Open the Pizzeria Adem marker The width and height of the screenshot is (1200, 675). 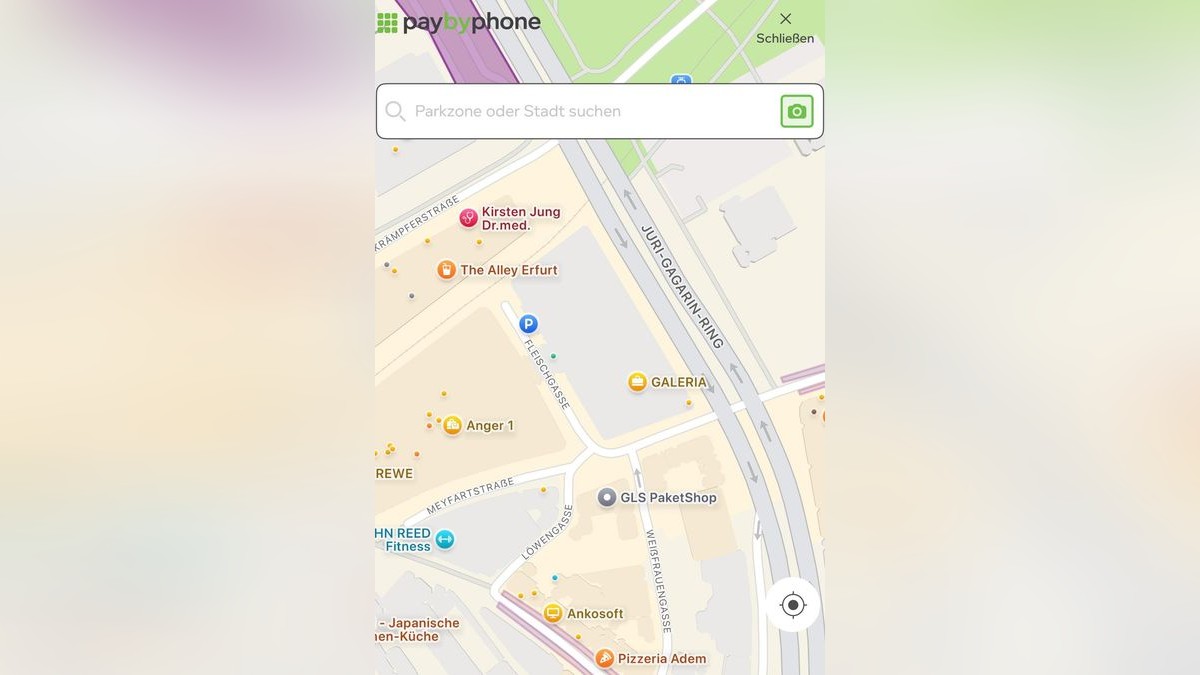pyautogui.click(x=604, y=658)
